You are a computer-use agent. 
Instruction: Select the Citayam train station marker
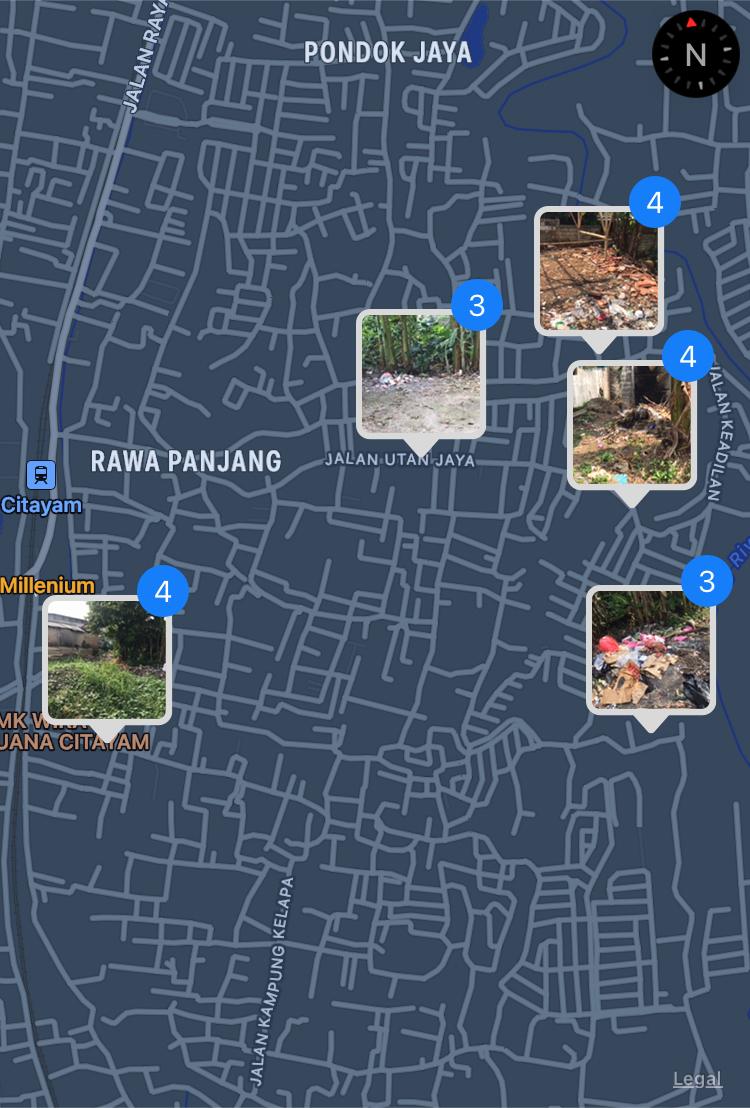[41, 474]
